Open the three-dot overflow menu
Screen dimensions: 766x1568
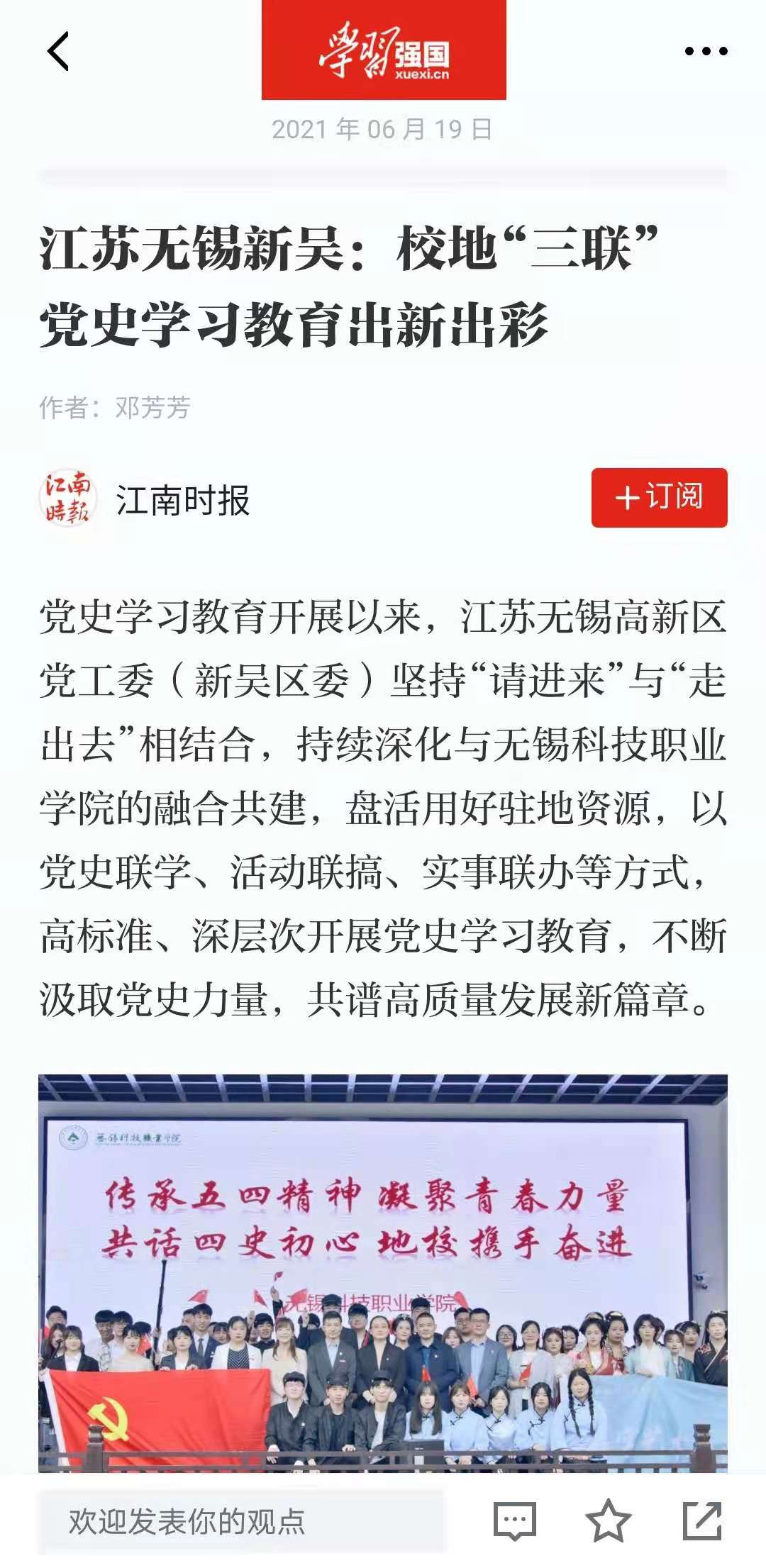coord(706,51)
